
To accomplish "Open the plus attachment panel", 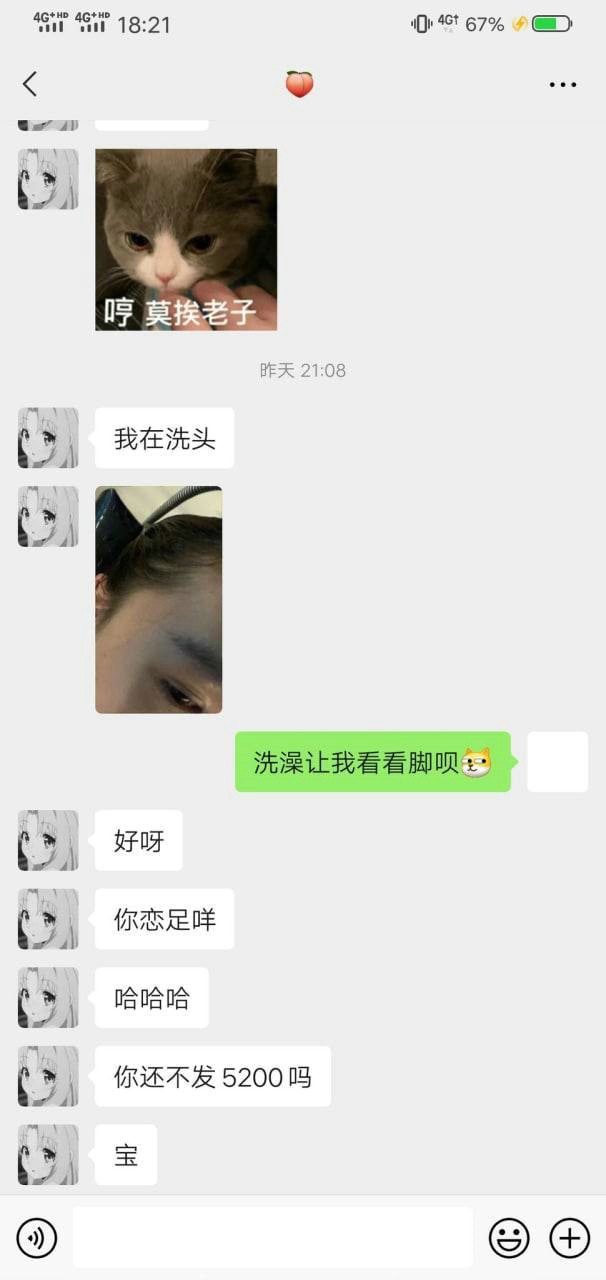I will pyautogui.click(x=569, y=1239).
